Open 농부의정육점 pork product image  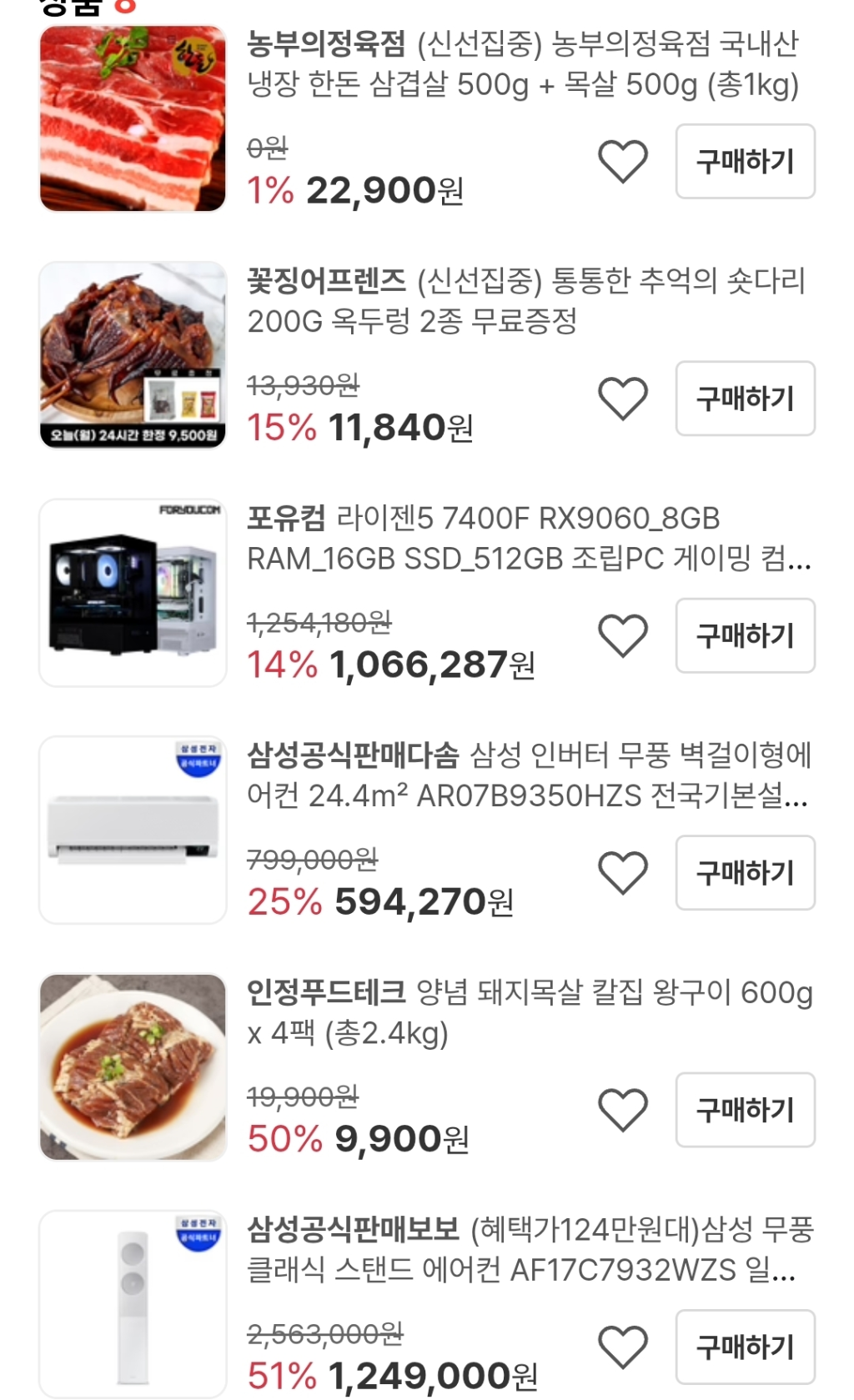[x=133, y=118]
